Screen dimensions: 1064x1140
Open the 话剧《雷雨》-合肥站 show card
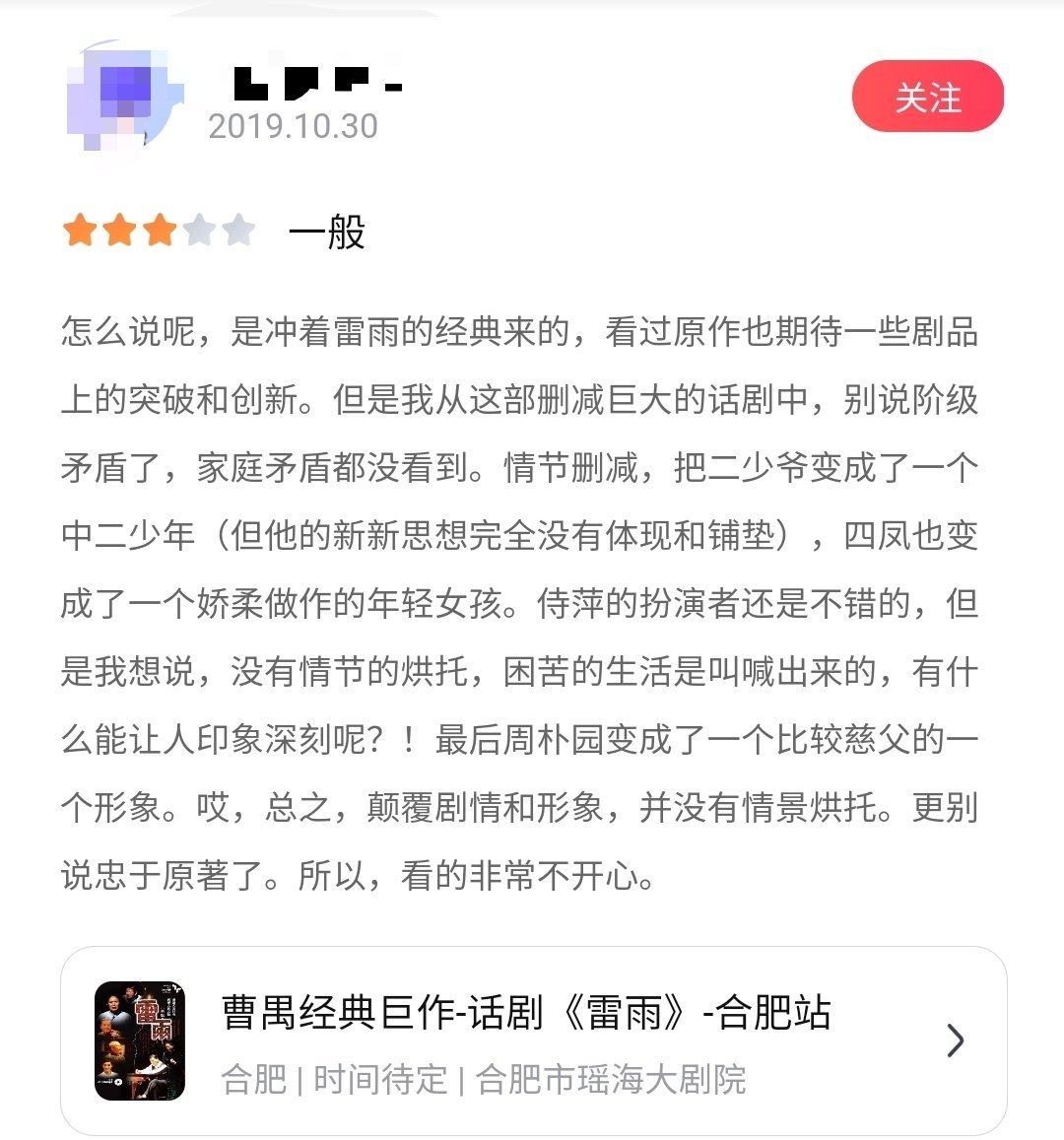[533, 1040]
